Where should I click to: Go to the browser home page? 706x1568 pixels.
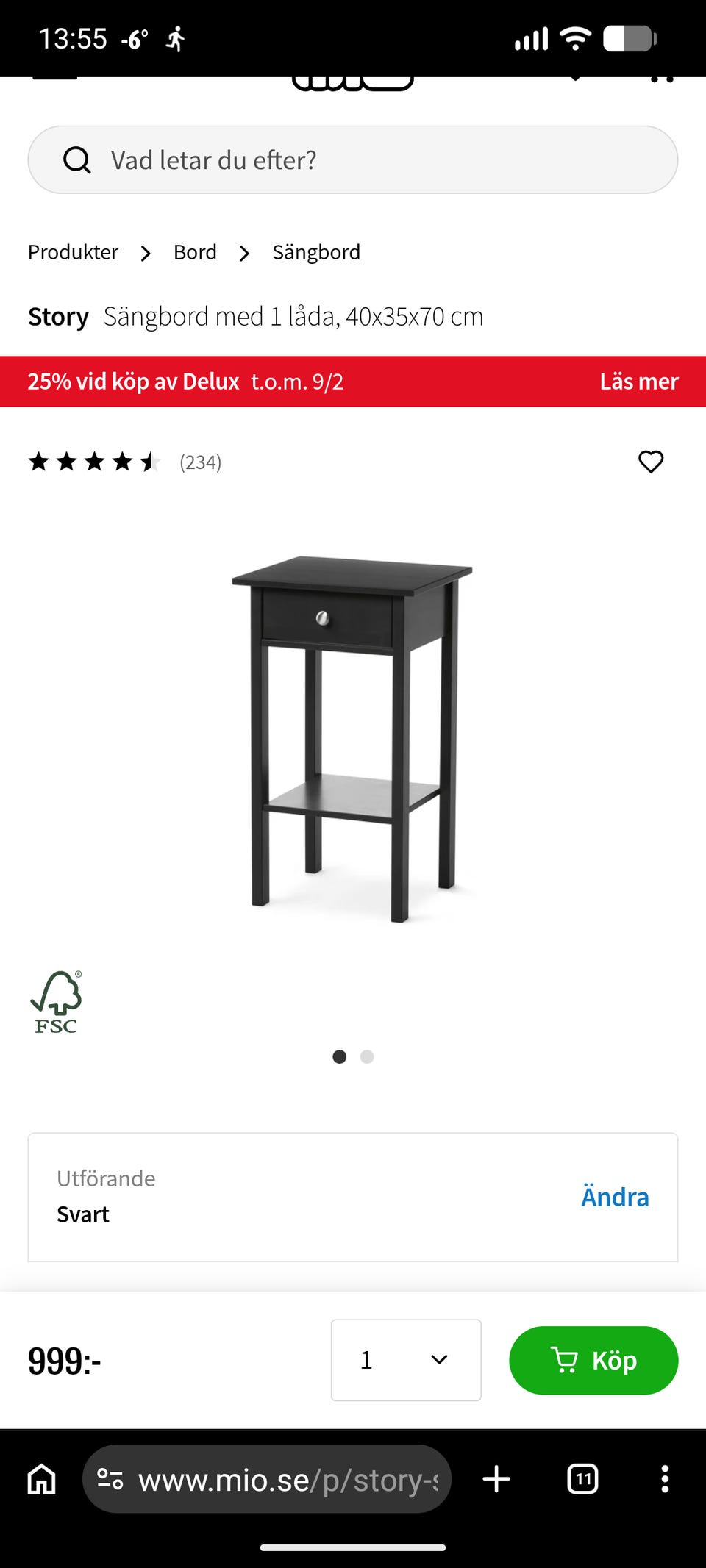click(x=42, y=1479)
